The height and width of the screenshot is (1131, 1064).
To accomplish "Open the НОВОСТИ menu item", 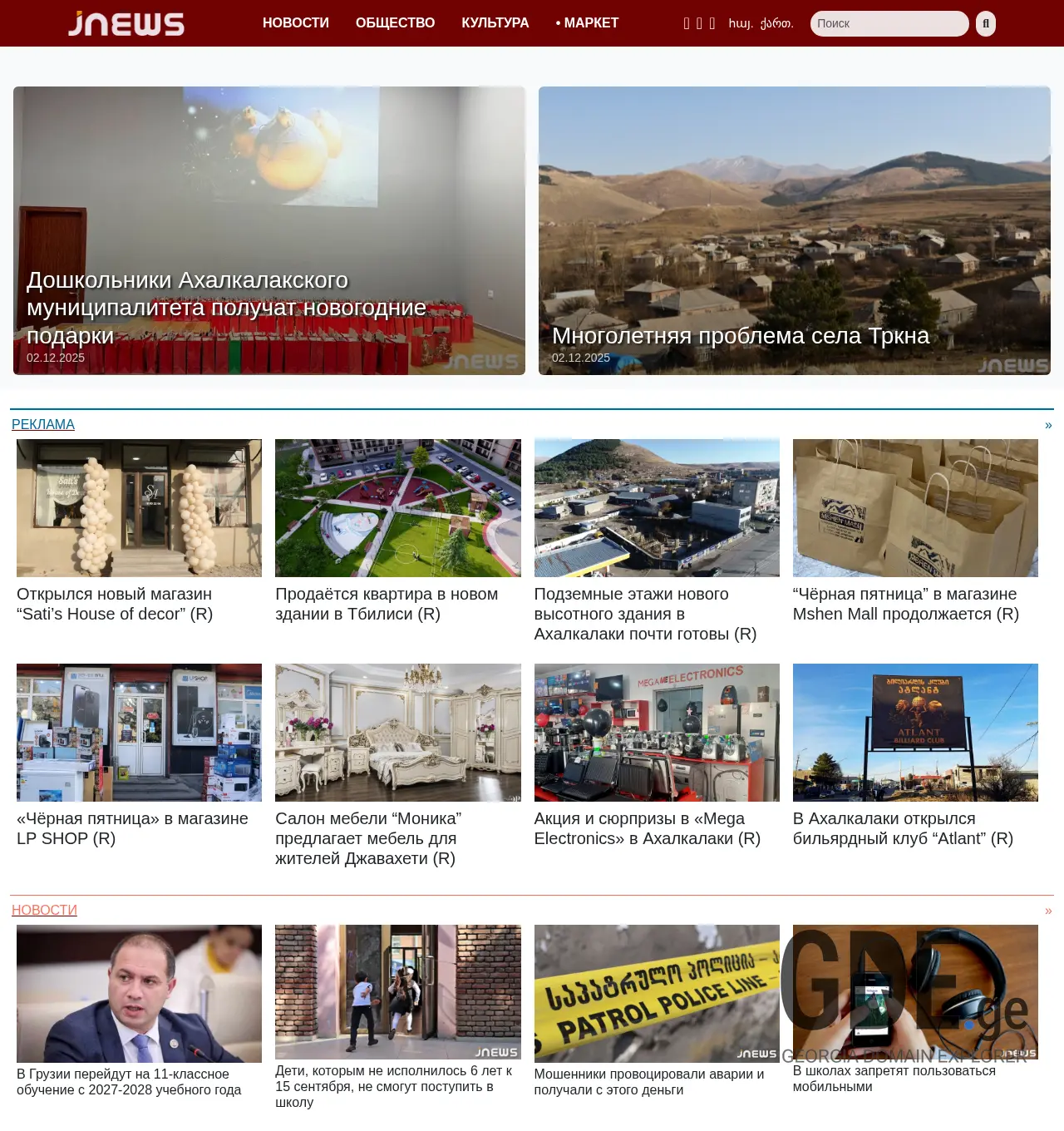I will pyautogui.click(x=295, y=23).
